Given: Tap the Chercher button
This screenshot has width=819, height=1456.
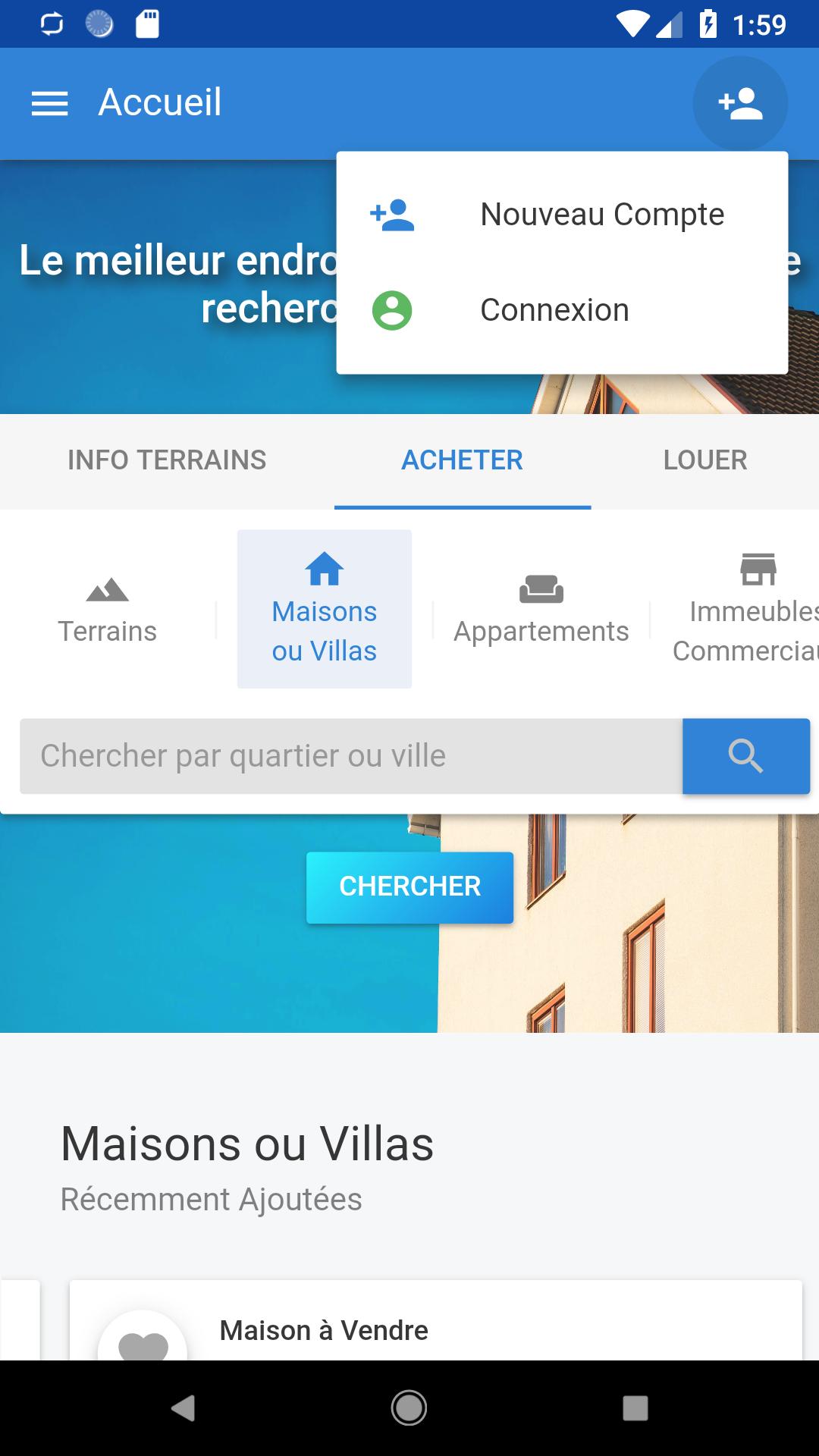Looking at the screenshot, I should 409,886.
